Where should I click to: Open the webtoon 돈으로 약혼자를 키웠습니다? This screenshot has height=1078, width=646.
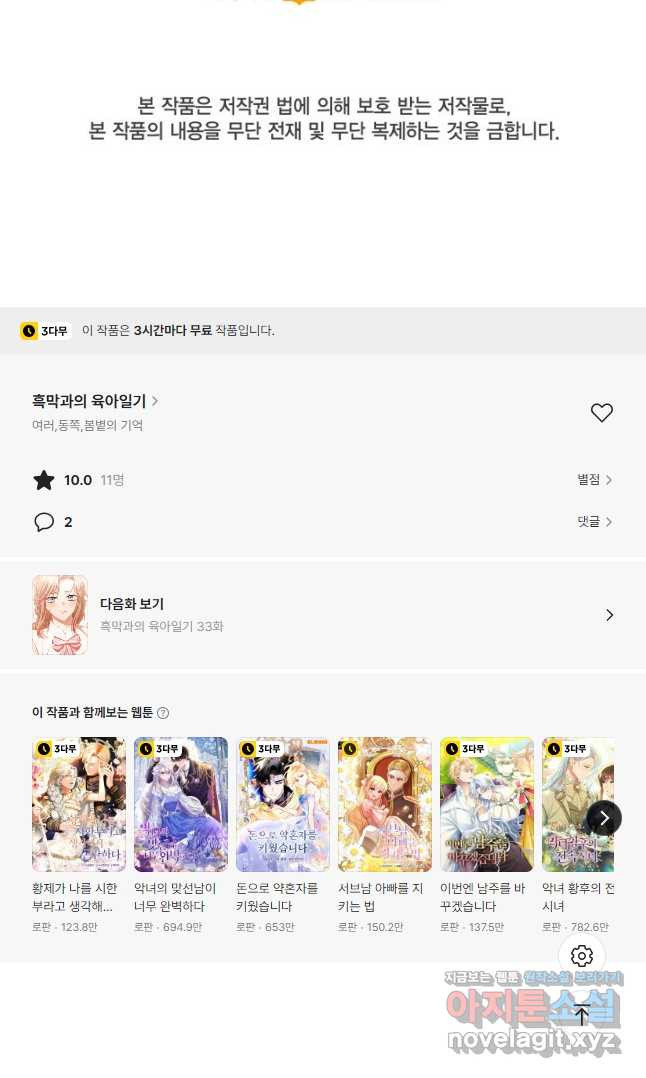click(283, 805)
